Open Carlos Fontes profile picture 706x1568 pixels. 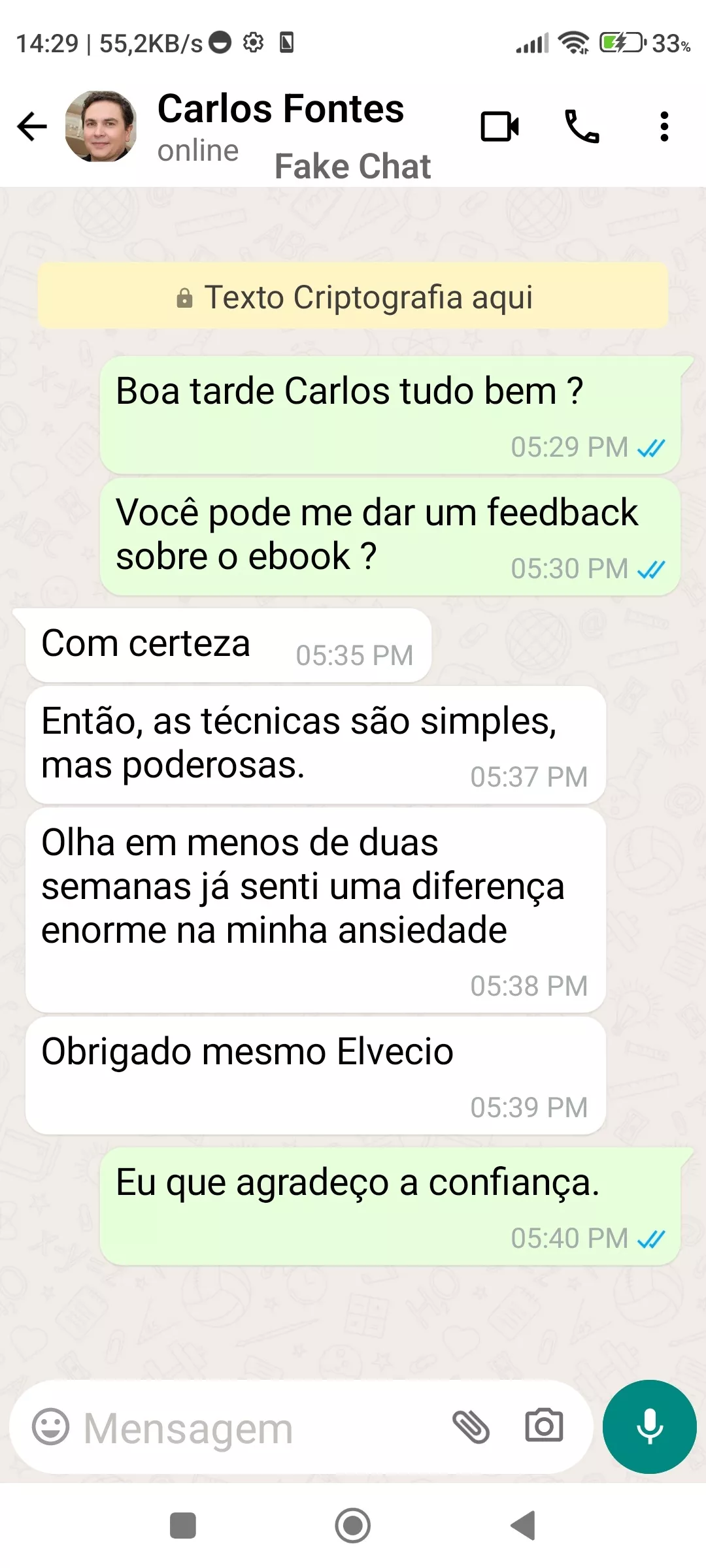101,126
